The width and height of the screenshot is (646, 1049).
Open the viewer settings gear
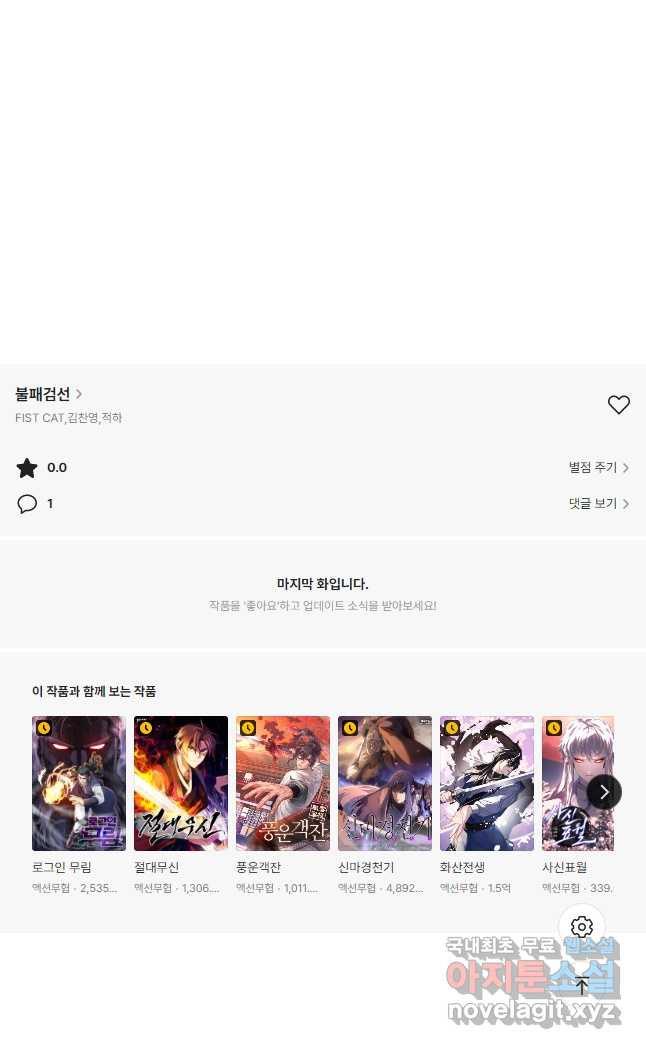pyautogui.click(x=582, y=927)
